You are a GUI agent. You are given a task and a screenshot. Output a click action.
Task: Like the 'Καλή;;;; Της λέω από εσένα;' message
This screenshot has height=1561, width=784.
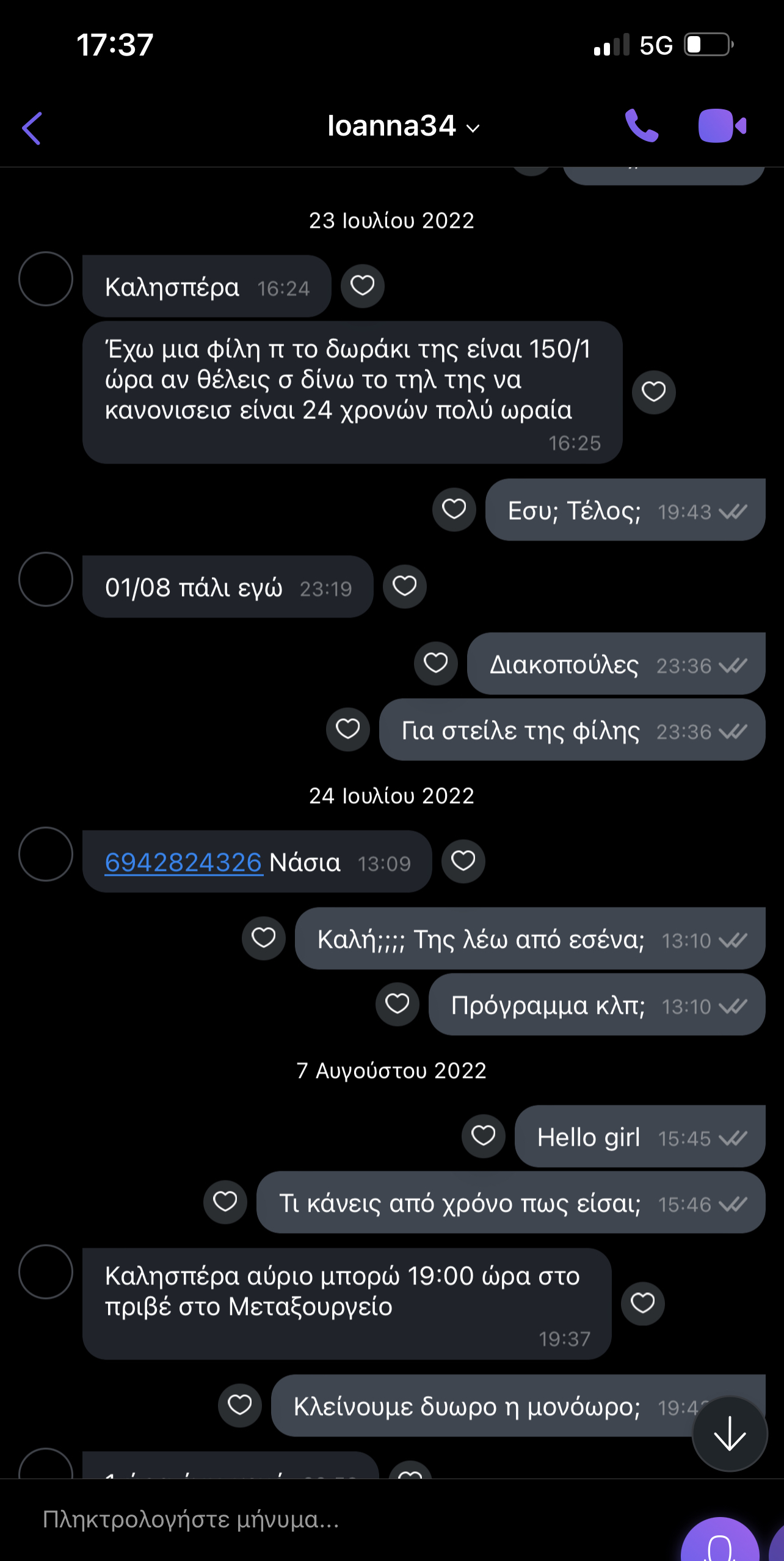point(263,938)
